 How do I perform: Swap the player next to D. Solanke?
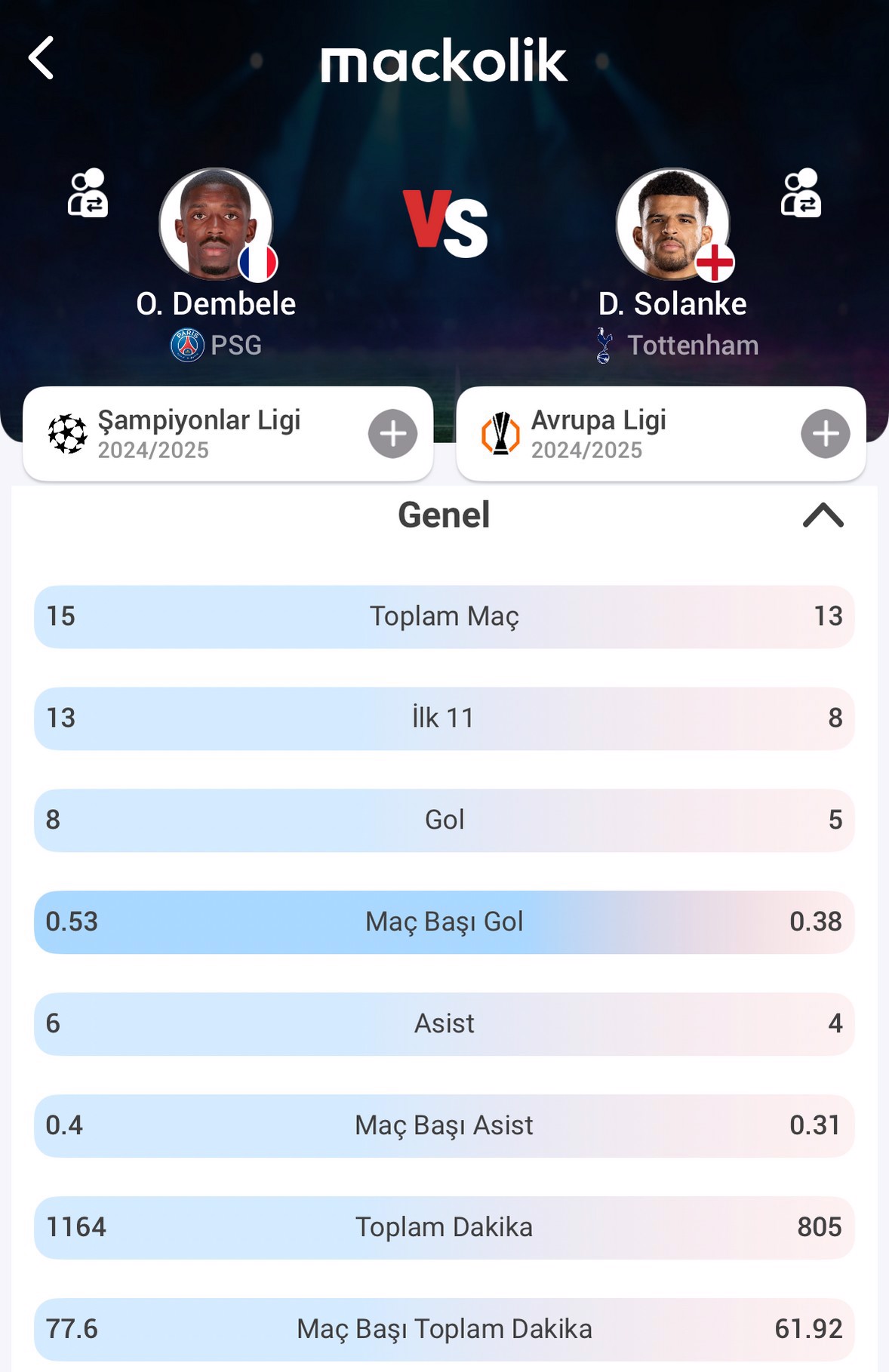click(x=801, y=193)
